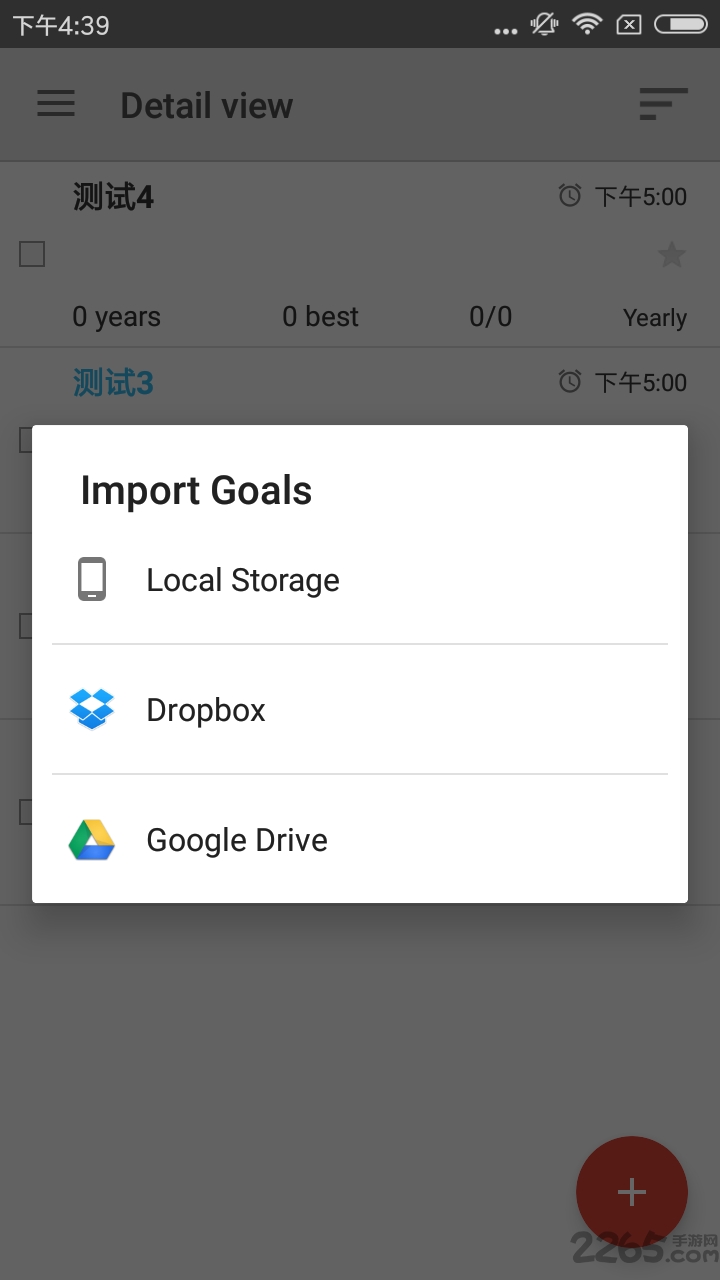The height and width of the screenshot is (1280, 720).
Task: Toggle the star favorite on 测试4
Action: coord(671,254)
